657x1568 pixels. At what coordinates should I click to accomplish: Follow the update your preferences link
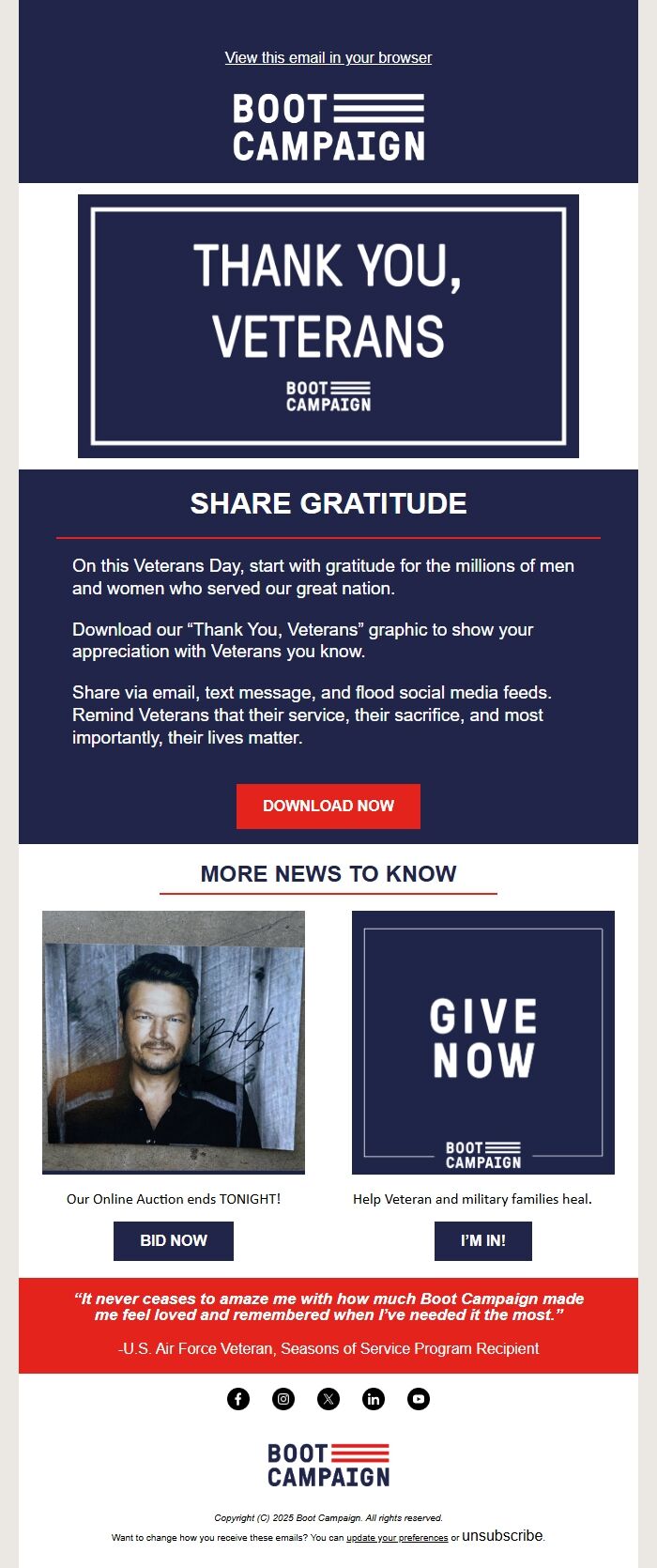(397, 1538)
